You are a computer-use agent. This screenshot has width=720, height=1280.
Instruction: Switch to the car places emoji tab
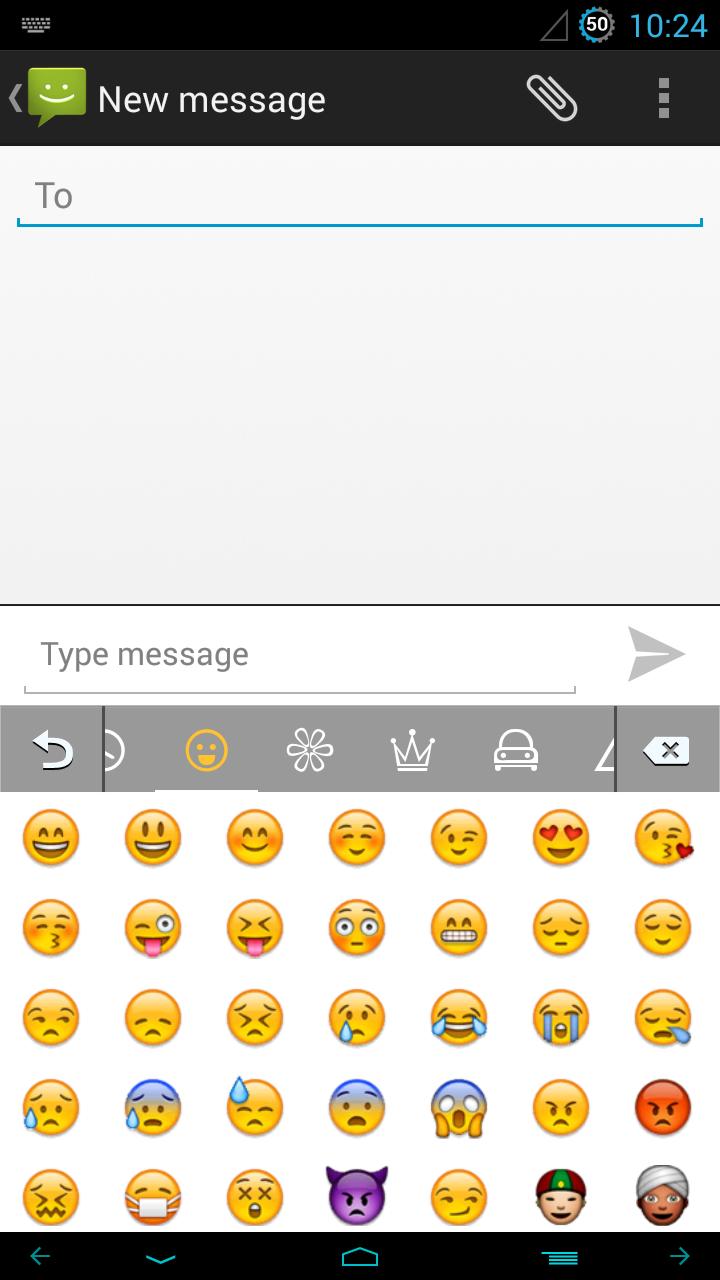516,749
